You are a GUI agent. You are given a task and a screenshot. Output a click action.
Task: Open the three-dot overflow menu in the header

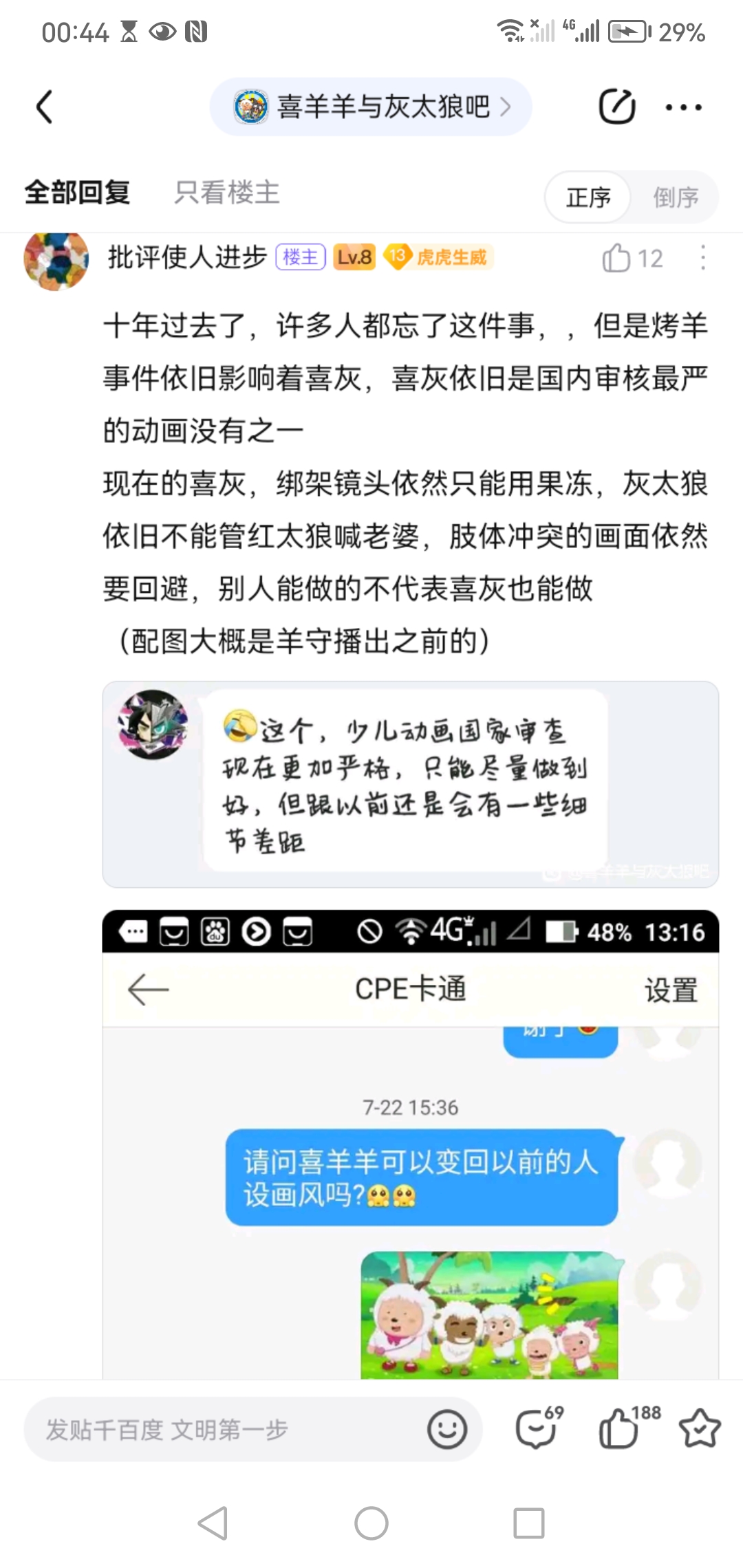pos(683,107)
